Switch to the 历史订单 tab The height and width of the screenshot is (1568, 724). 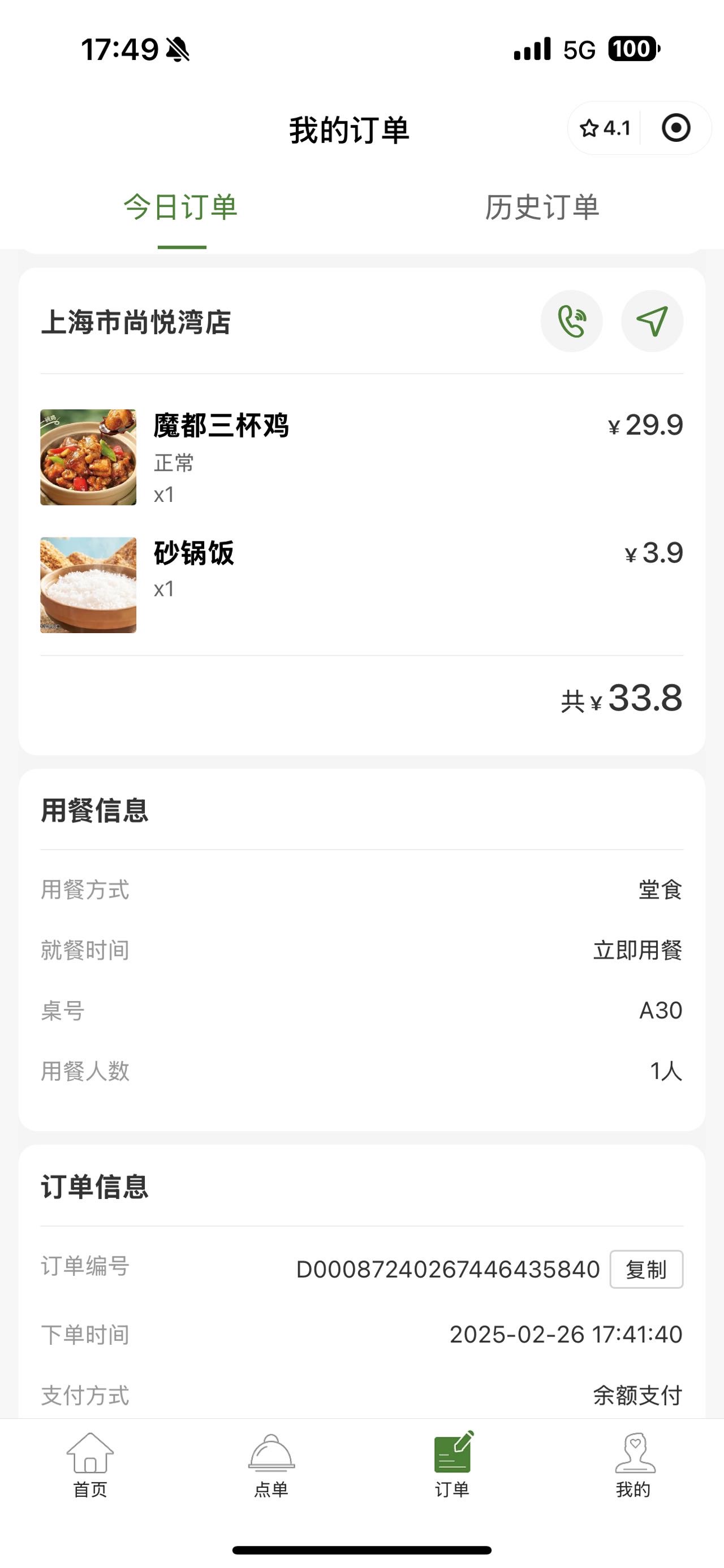[542, 207]
